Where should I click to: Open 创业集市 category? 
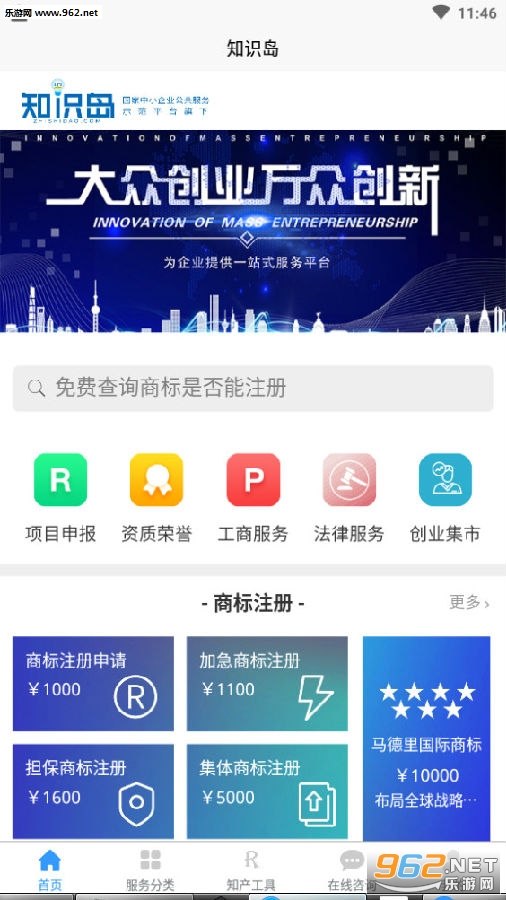pyautogui.click(x=445, y=498)
